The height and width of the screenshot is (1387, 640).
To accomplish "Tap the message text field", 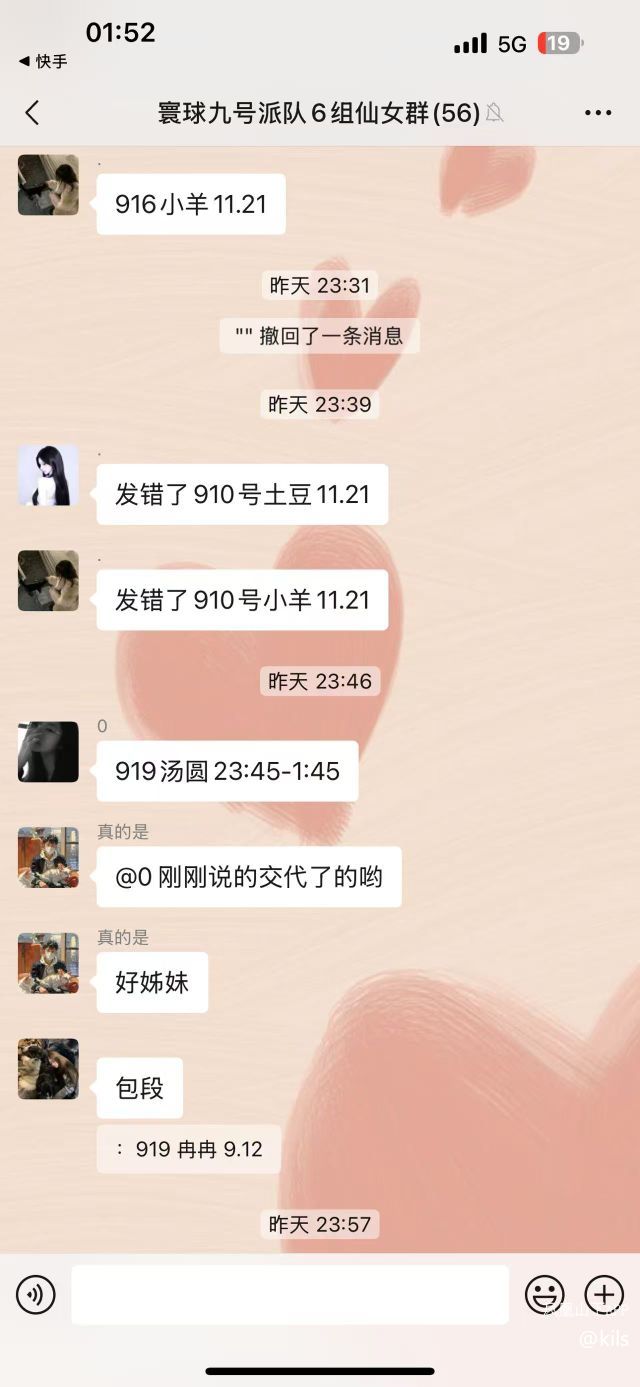I will click(290, 1295).
